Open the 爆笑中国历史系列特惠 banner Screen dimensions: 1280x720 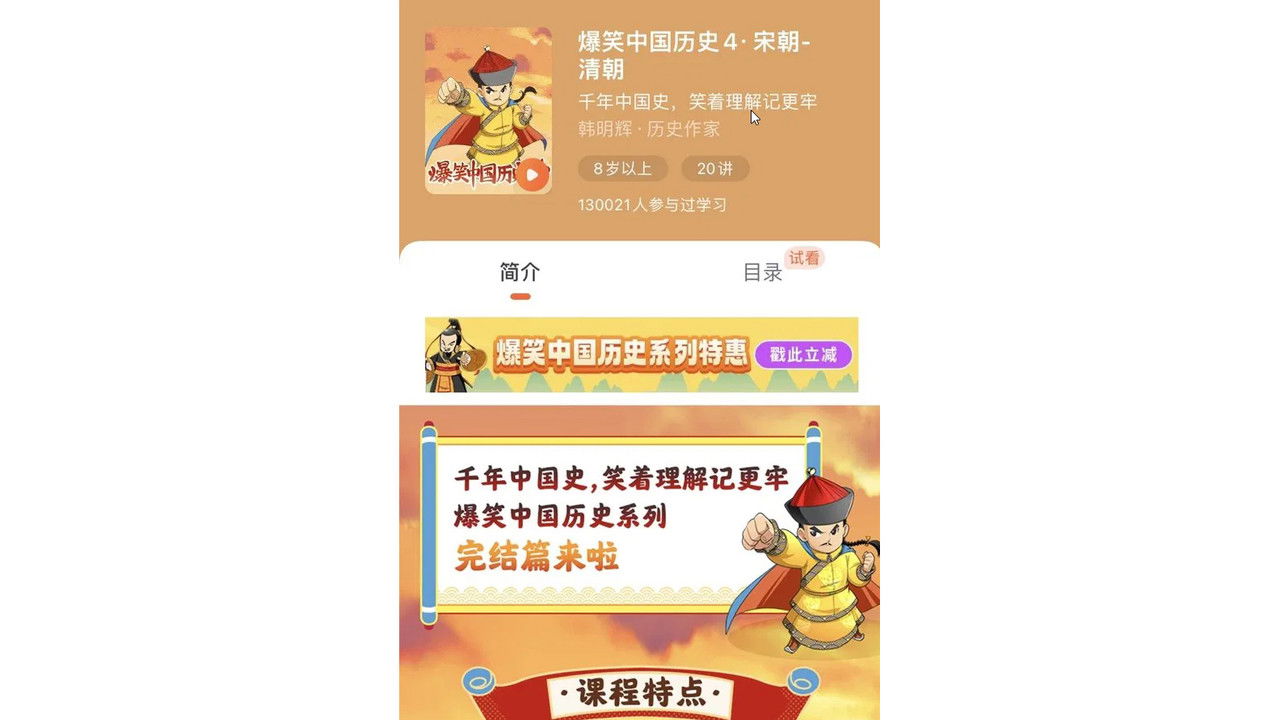pyautogui.click(x=622, y=355)
